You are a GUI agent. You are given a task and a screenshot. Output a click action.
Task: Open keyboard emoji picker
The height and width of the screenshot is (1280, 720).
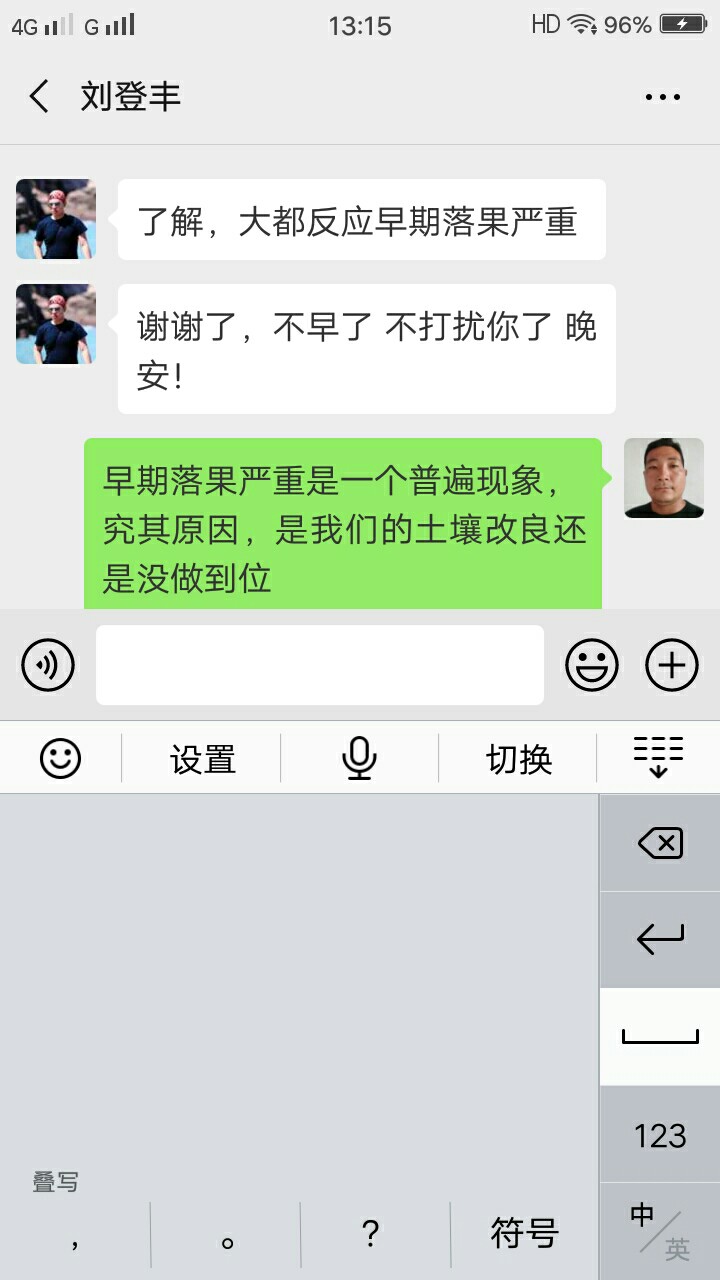[60, 759]
